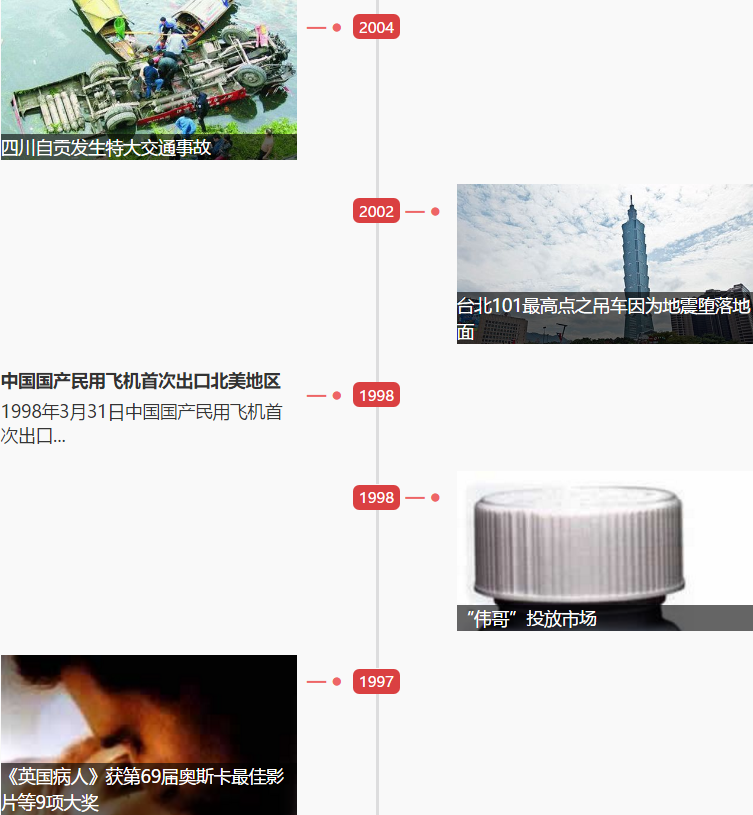Select the 2004 timeline year marker
The height and width of the screenshot is (815, 753).
pyautogui.click(x=376, y=27)
